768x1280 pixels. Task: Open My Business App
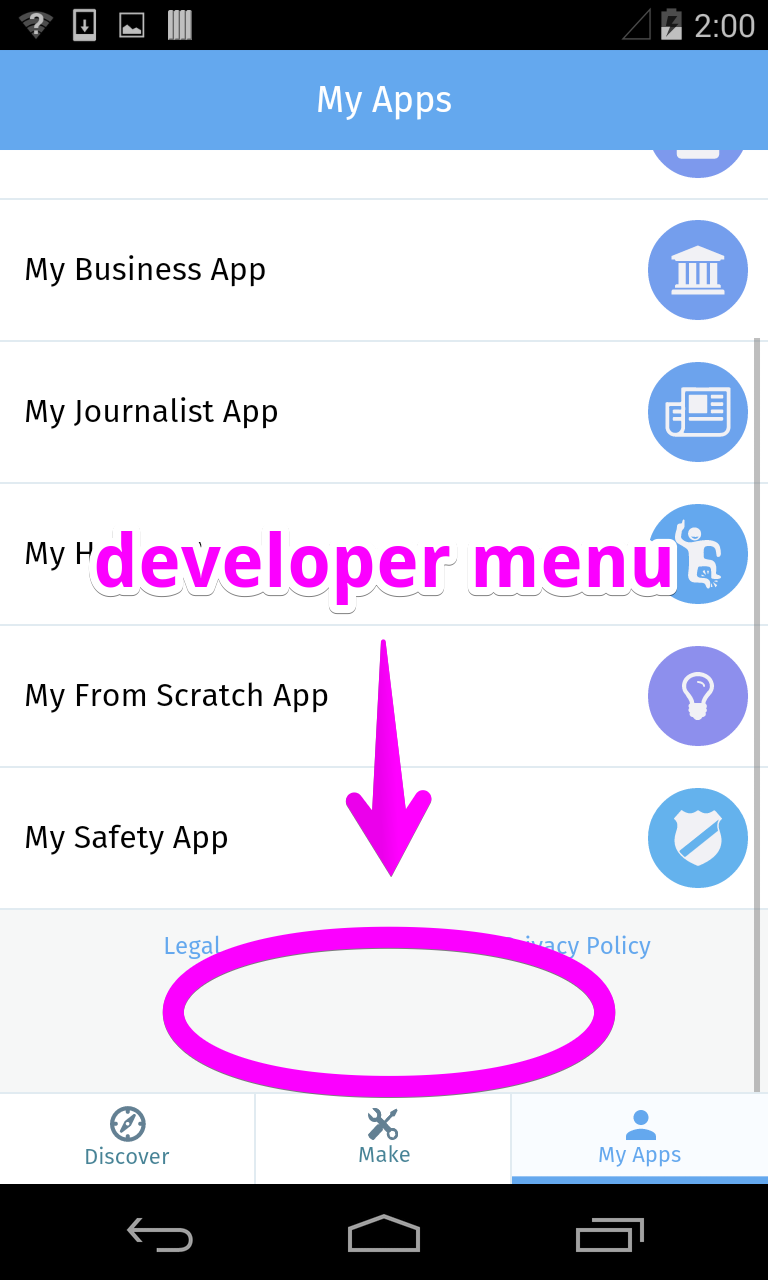(x=145, y=270)
